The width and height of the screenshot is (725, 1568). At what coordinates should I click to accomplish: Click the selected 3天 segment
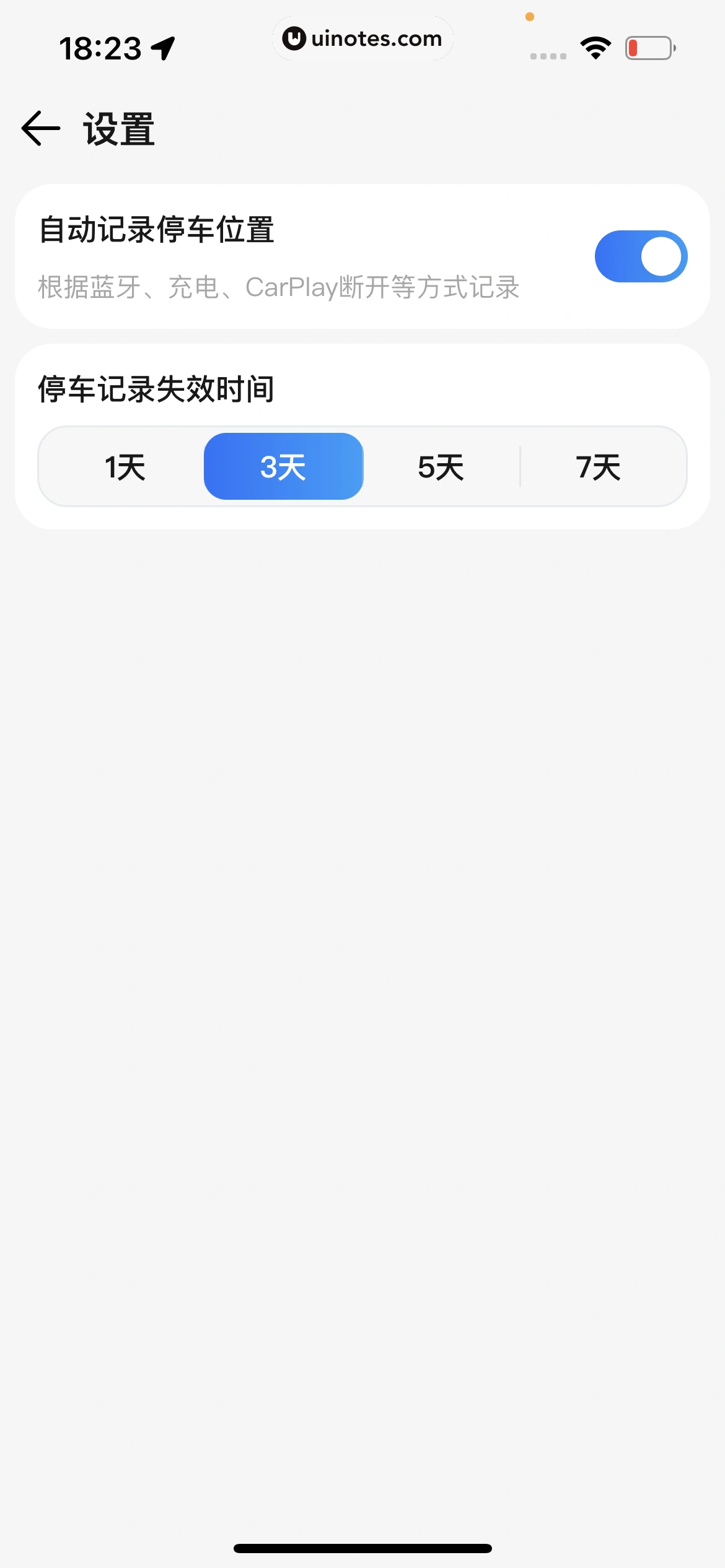tap(283, 466)
